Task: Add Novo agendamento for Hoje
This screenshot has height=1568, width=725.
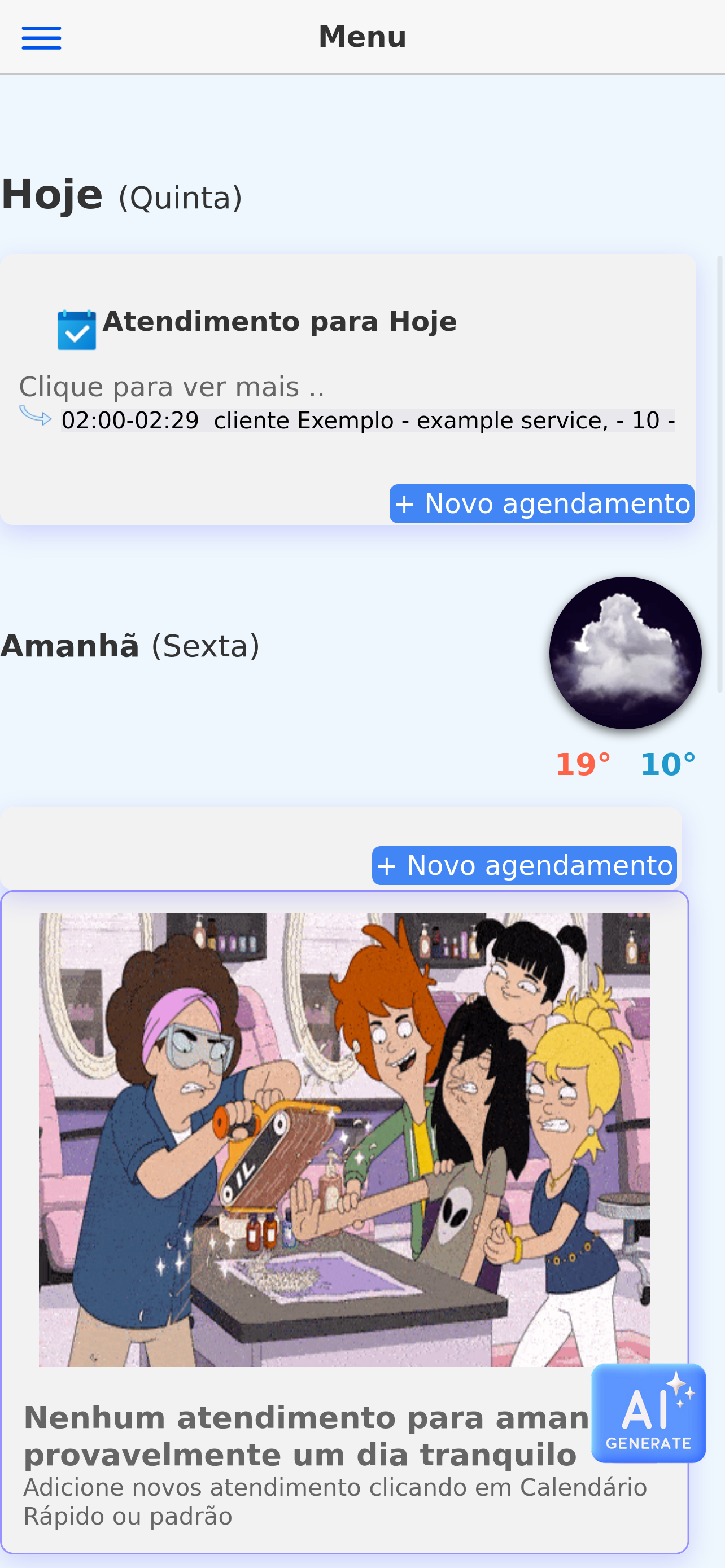Action: coord(541,504)
